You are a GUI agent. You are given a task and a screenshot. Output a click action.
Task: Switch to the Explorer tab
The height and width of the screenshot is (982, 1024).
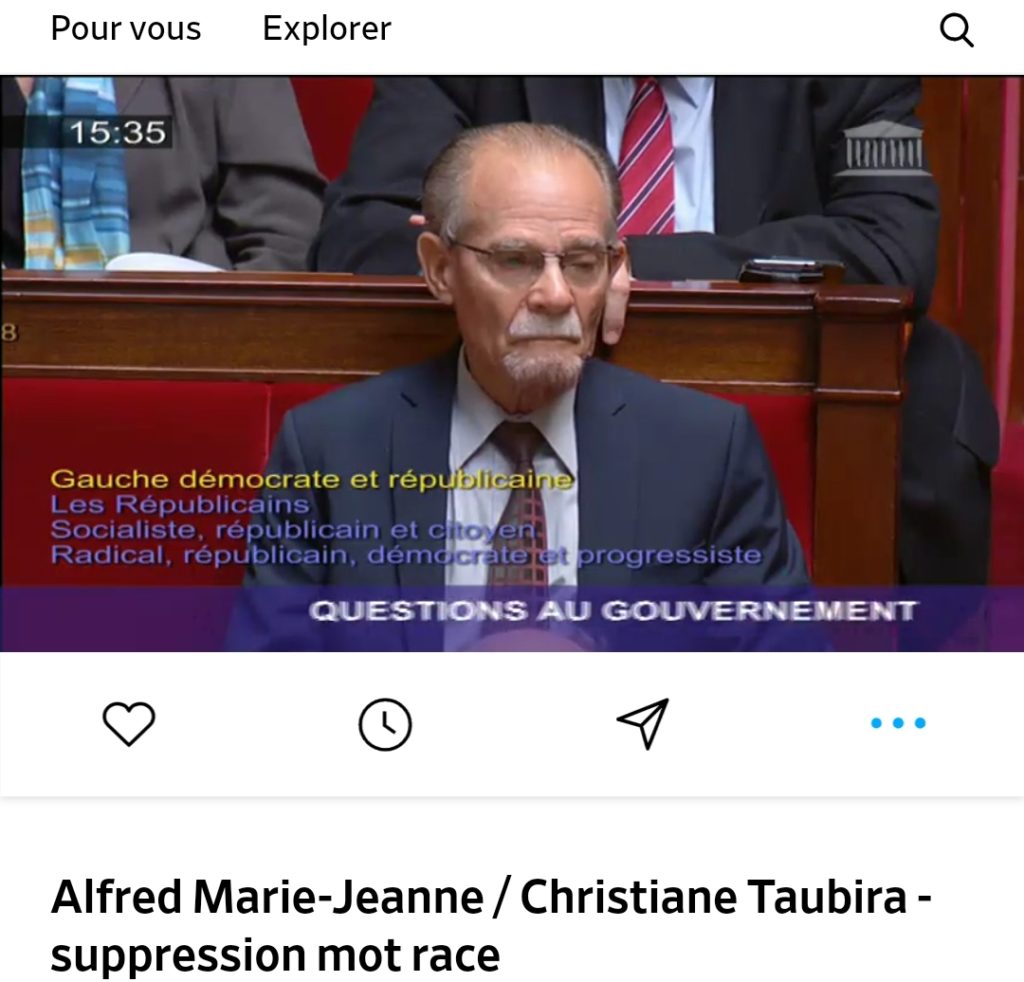(x=326, y=29)
